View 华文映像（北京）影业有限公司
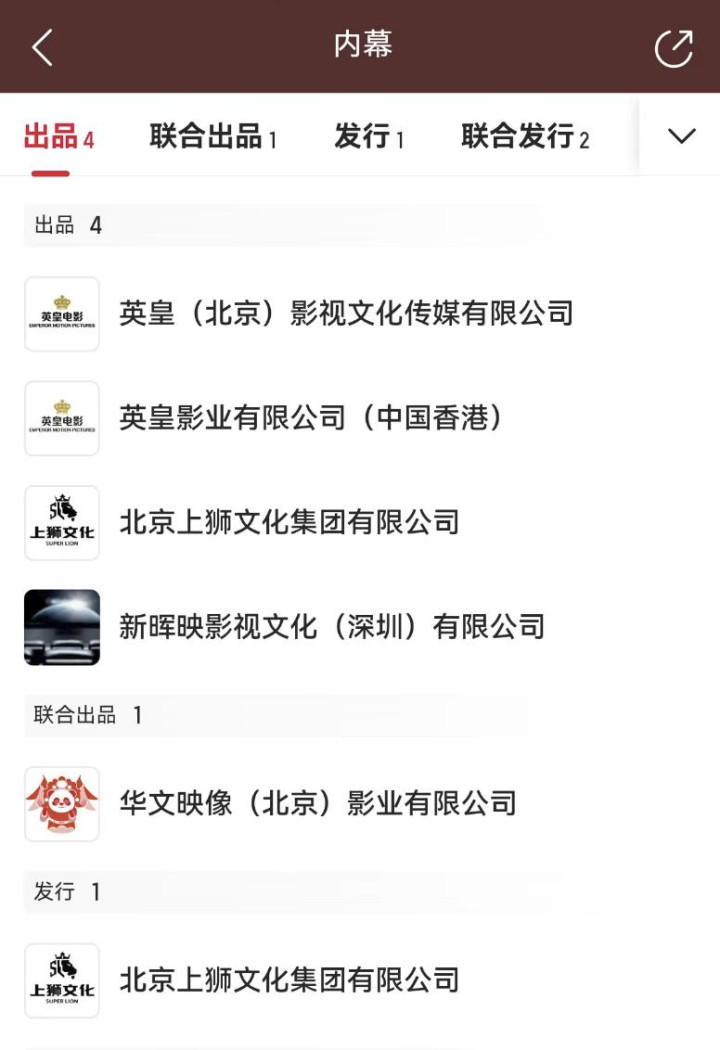720x1050 pixels. (x=317, y=803)
